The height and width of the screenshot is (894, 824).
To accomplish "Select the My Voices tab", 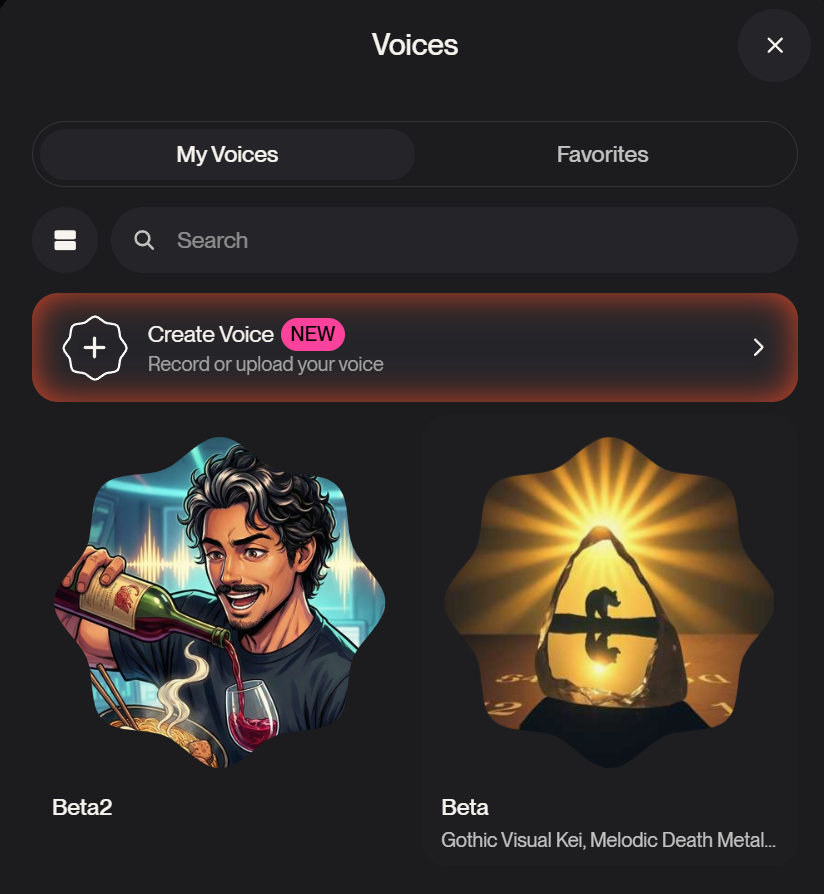I will click(227, 155).
